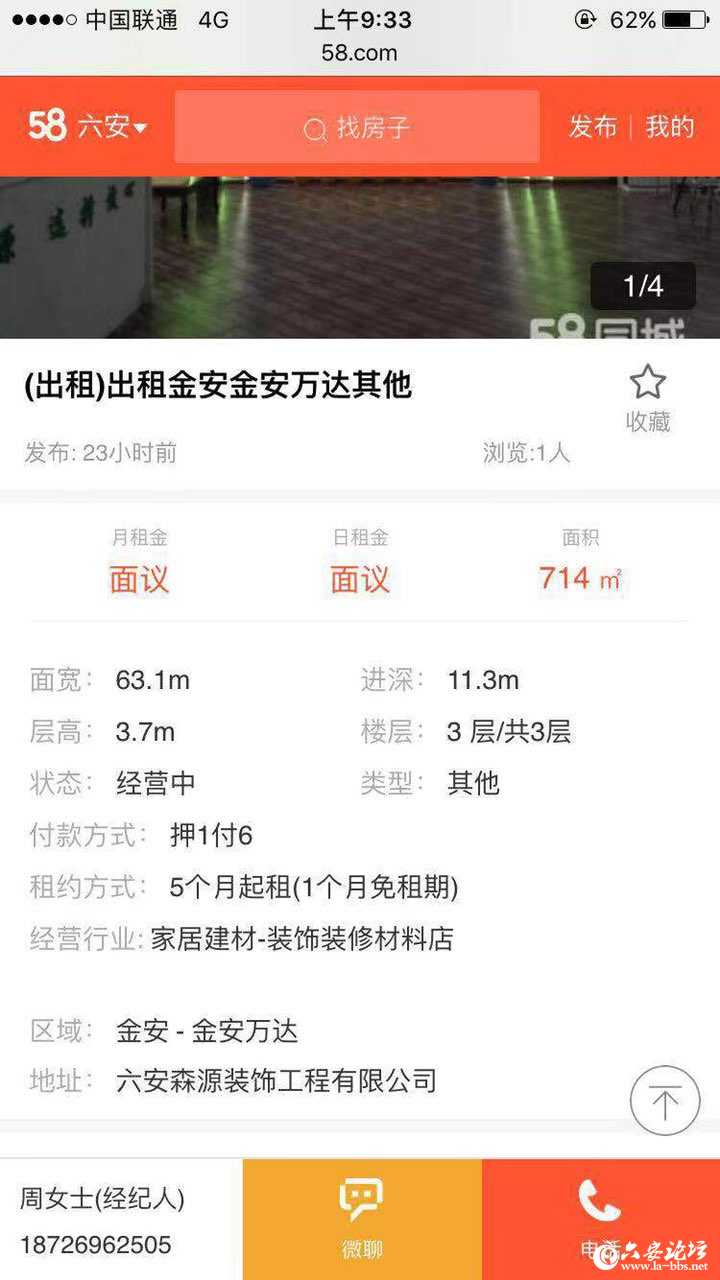Jump back to top with arrow button
Image resolution: width=720 pixels, height=1280 pixels.
point(664,1100)
